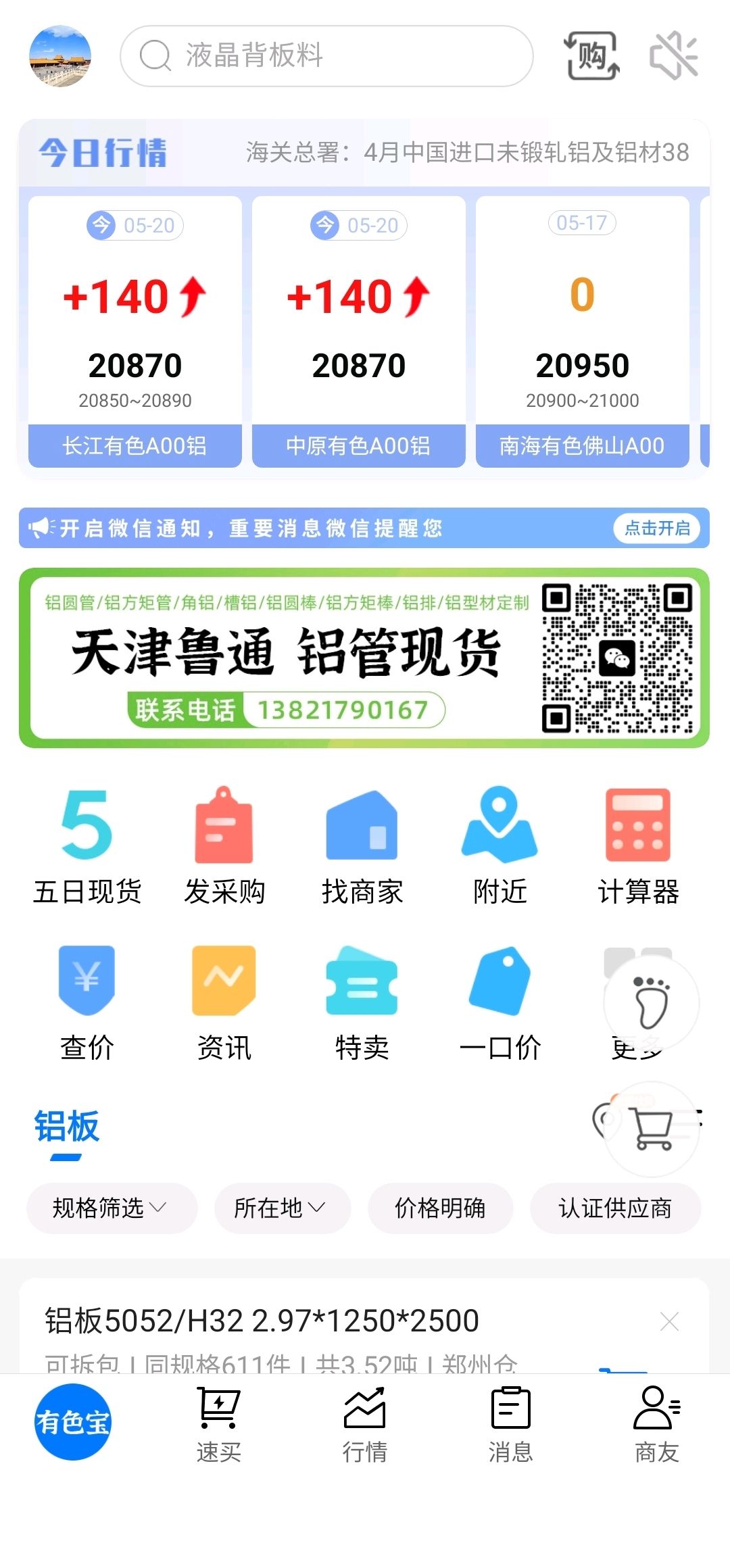
Task: Open 发采购
Action: point(224,847)
